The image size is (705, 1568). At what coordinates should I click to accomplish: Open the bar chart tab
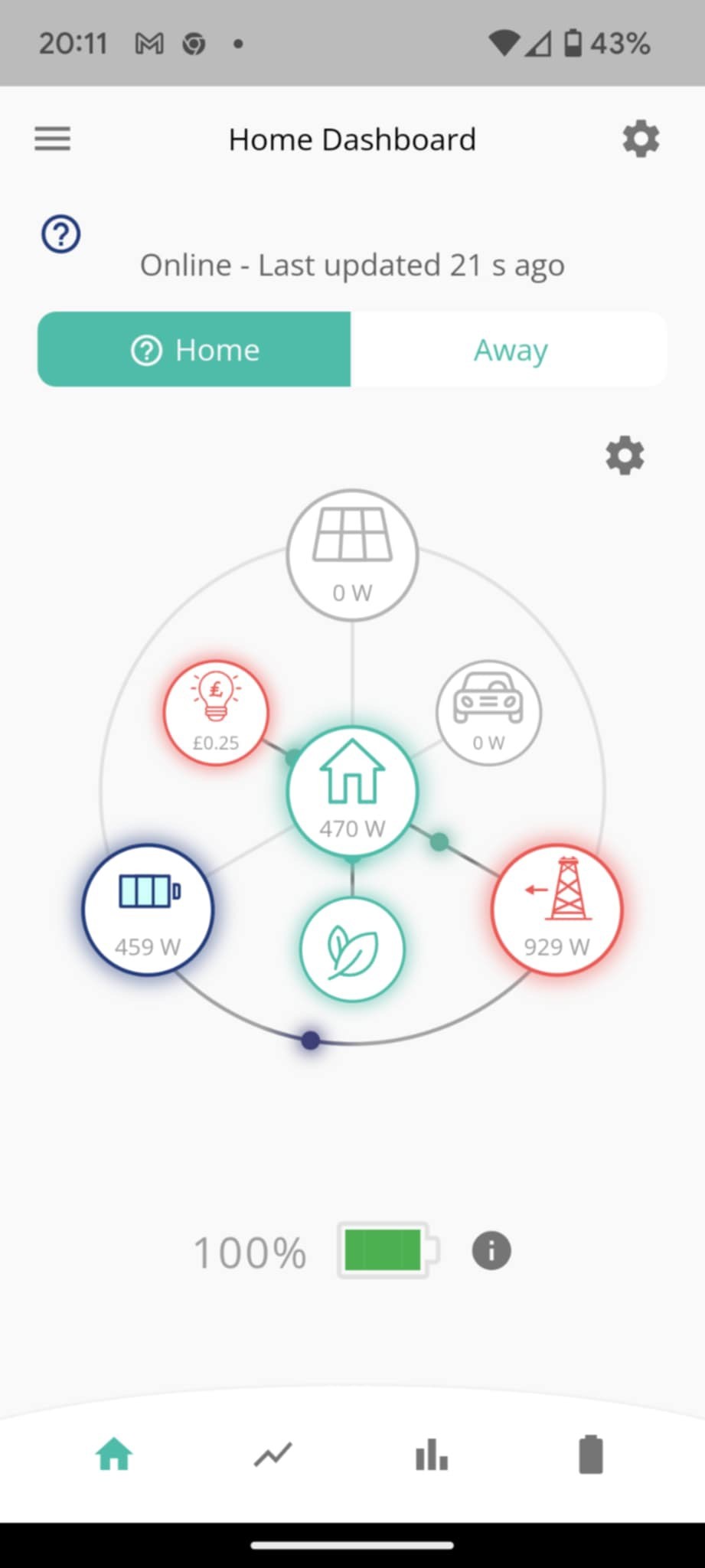coord(432,1455)
